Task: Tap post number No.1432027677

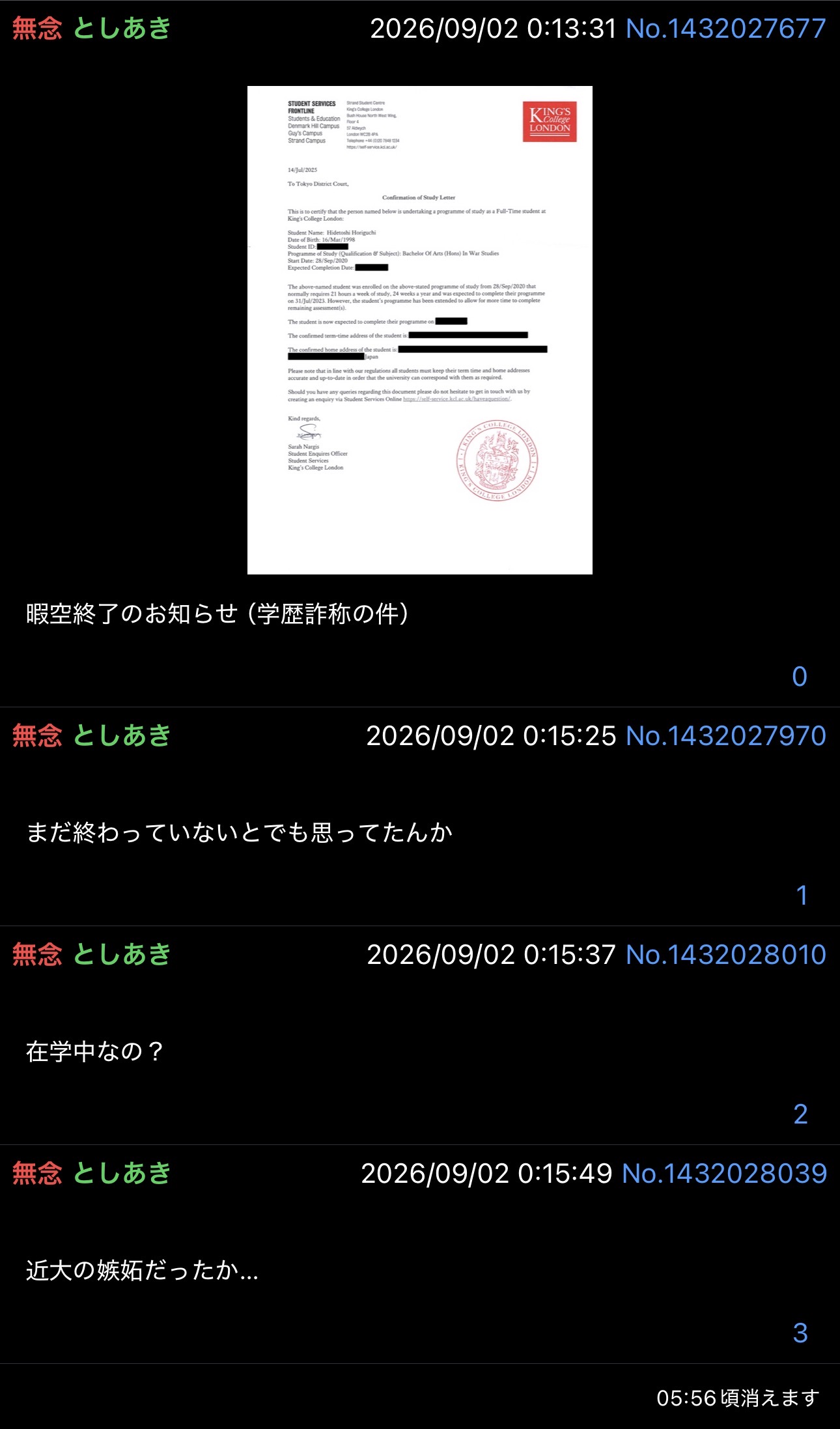Action: pyautogui.click(x=726, y=29)
